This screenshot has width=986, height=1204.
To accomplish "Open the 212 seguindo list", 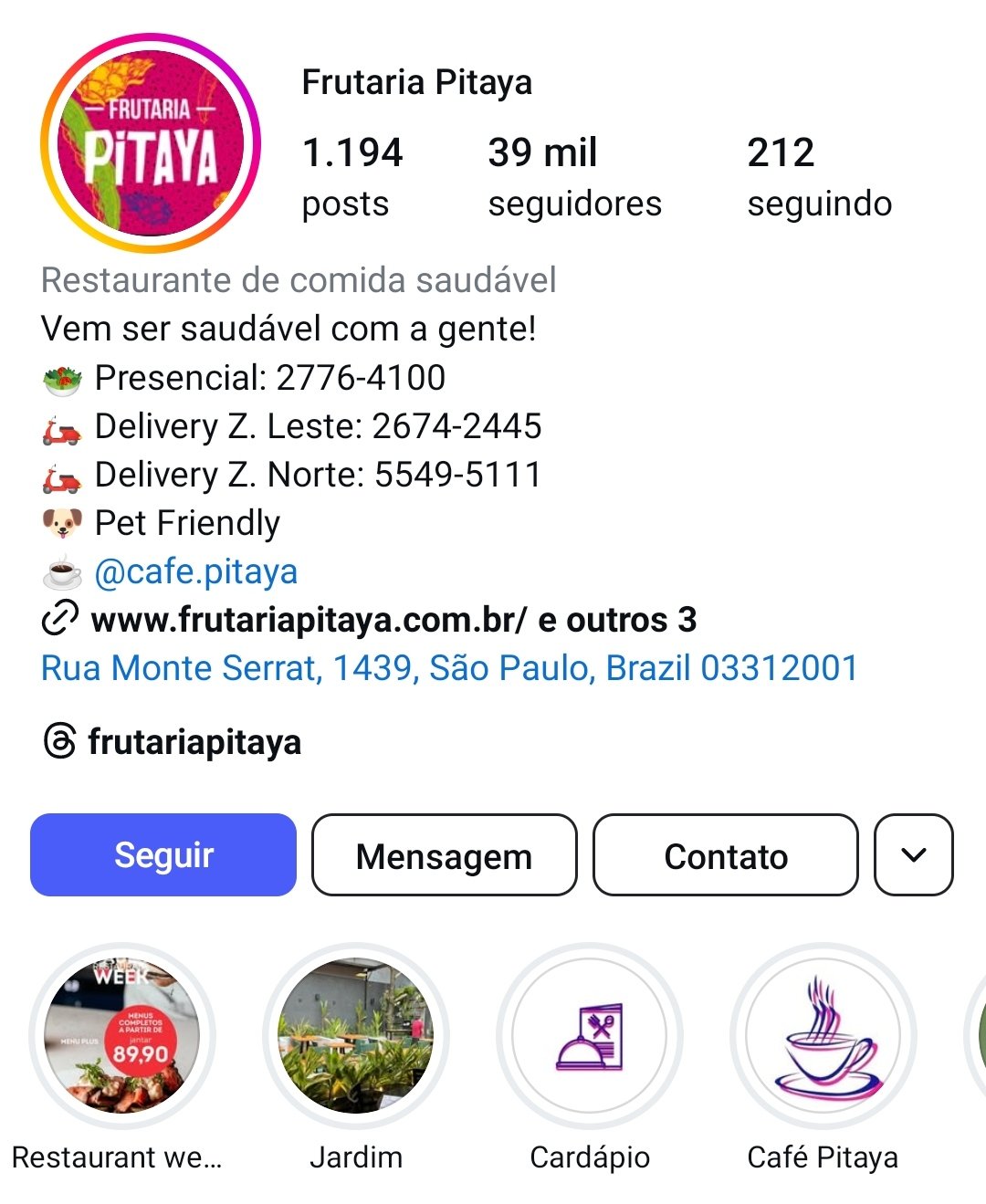I will point(819,177).
